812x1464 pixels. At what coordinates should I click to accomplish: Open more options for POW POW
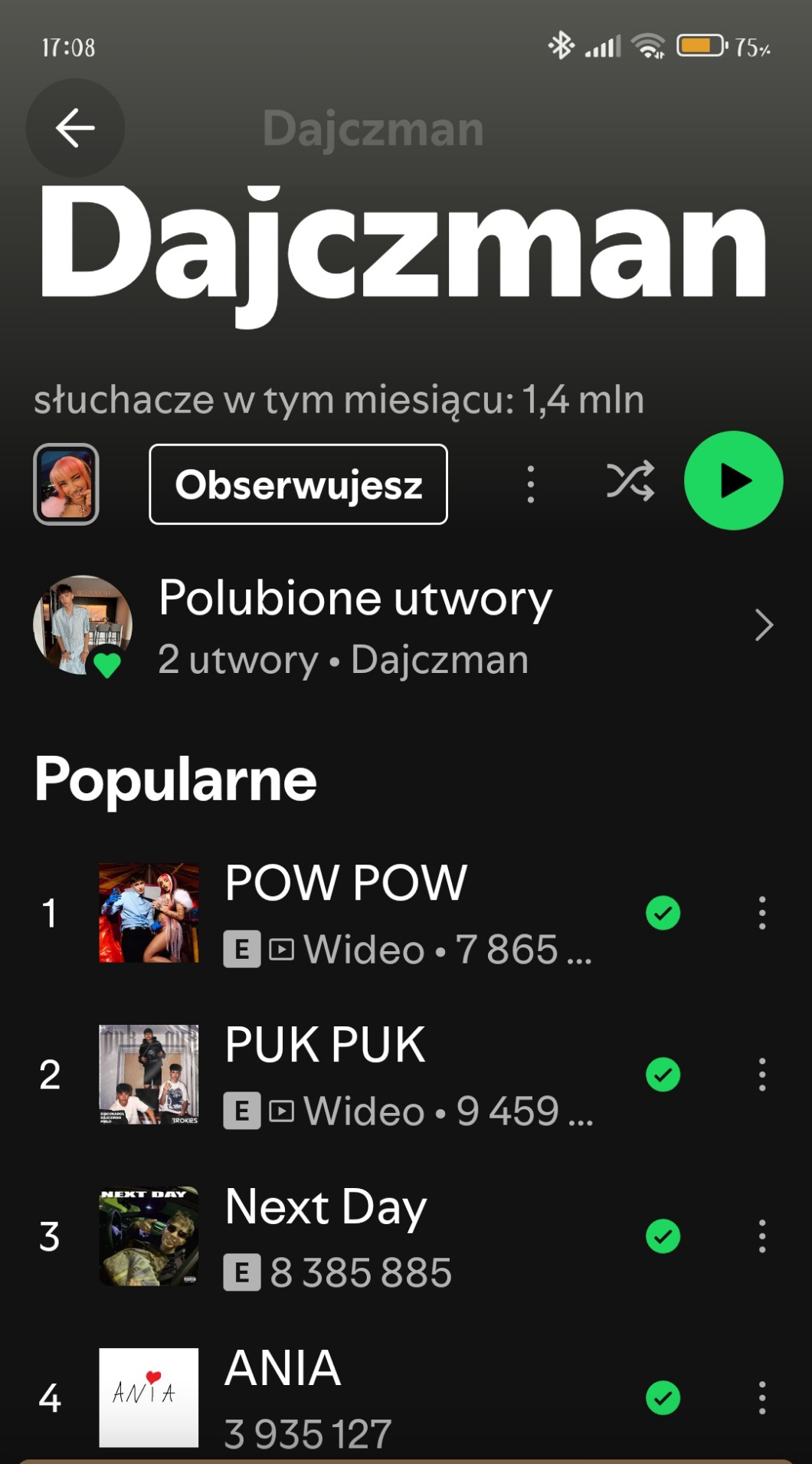[761, 913]
